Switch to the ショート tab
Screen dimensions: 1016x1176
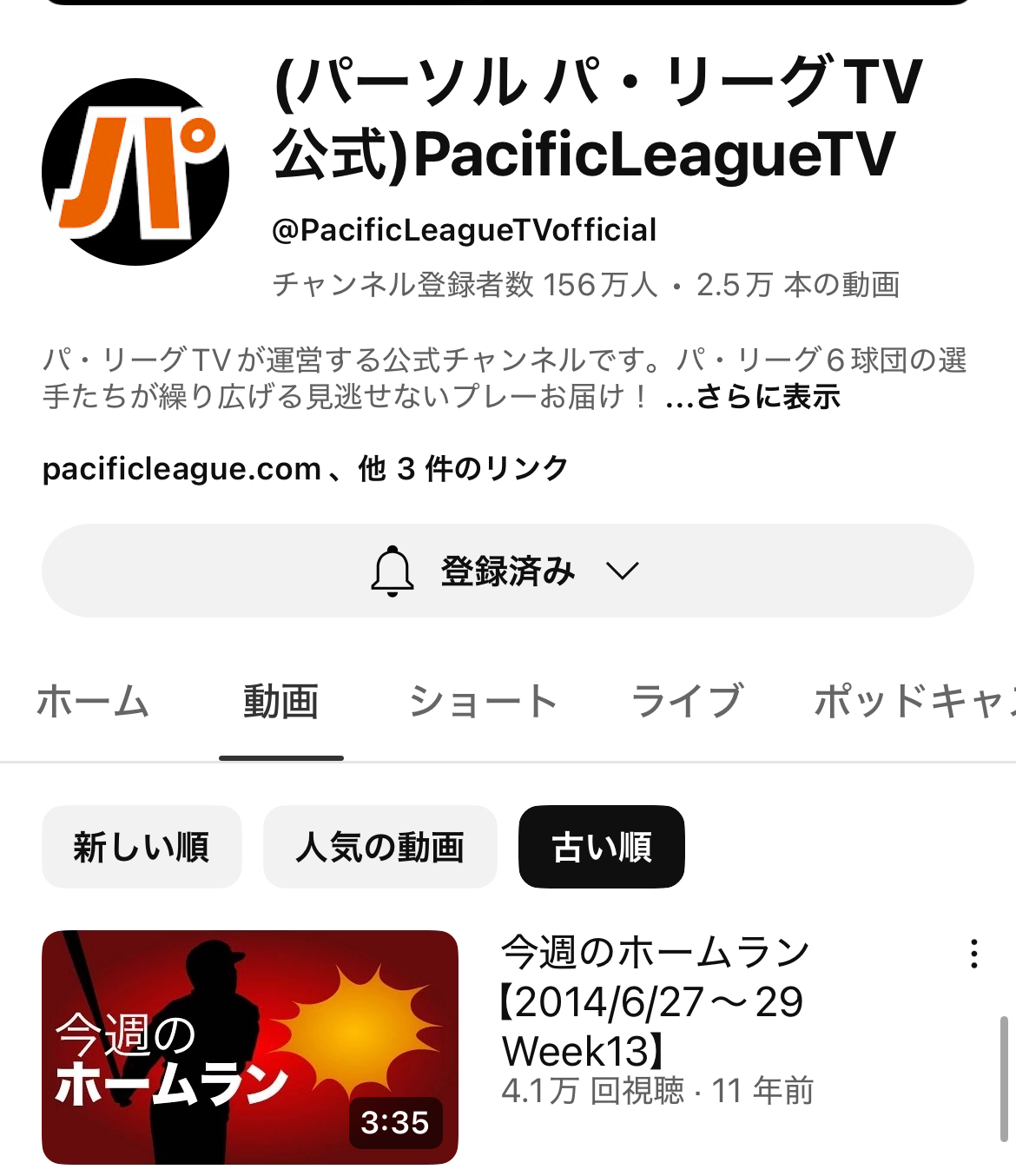(483, 702)
